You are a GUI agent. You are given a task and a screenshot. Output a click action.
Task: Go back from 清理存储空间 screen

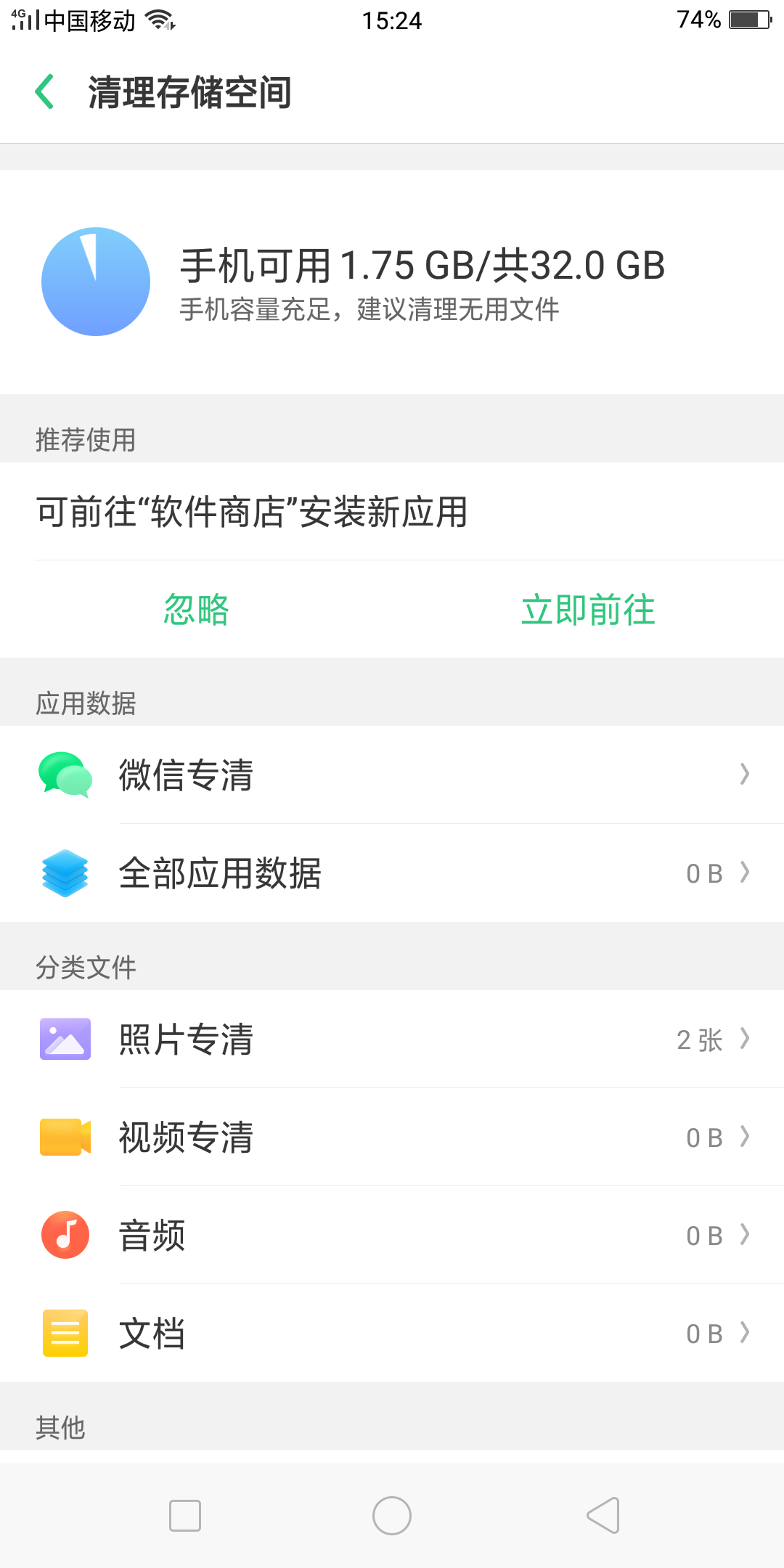[x=45, y=92]
